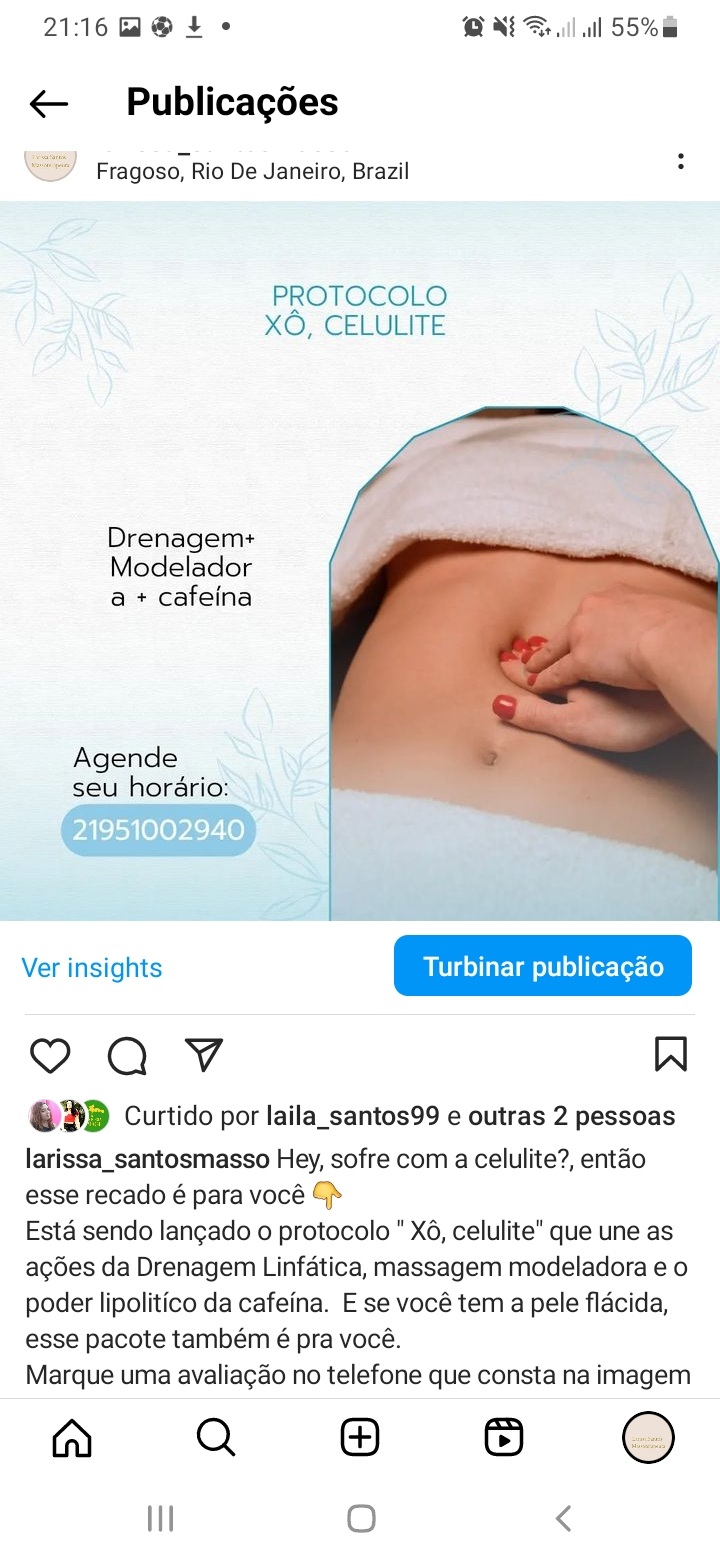Open comments on this post
The height and width of the screenshot is (1560, 720).
tap(127, 1055)
